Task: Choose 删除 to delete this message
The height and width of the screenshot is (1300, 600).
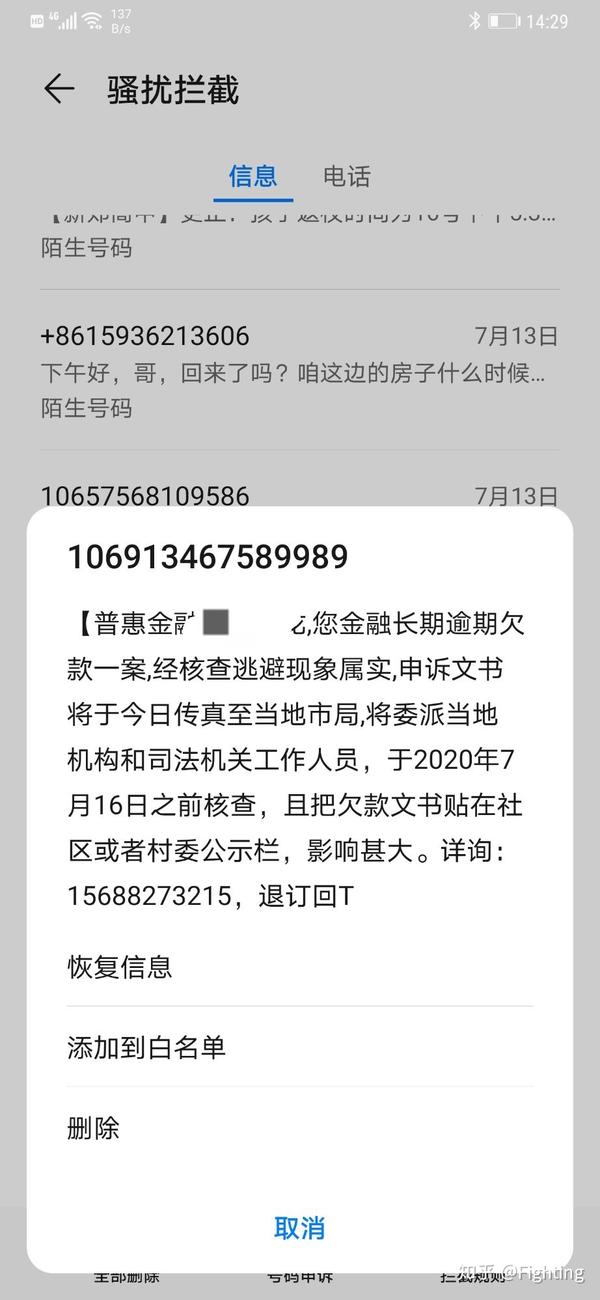Action: click(94, 1129)
